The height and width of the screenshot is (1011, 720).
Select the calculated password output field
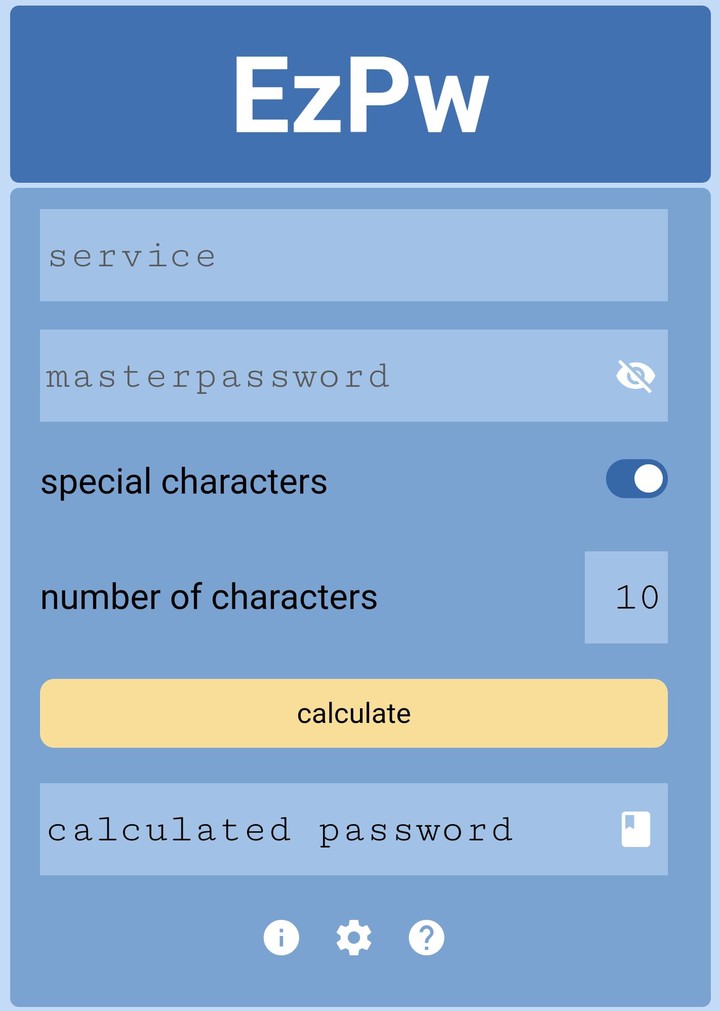pos(300,829)
